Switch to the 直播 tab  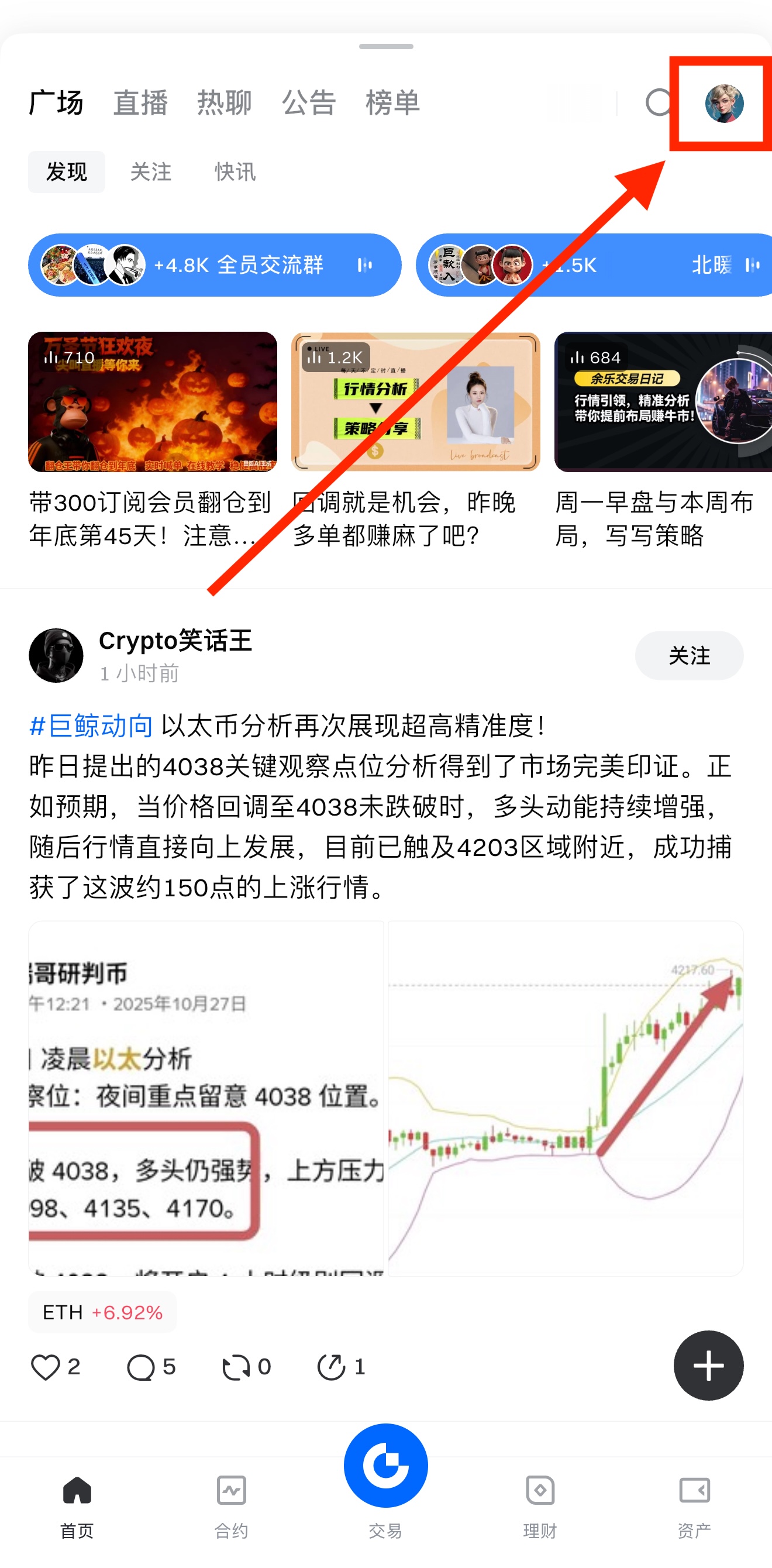[140, 103]
